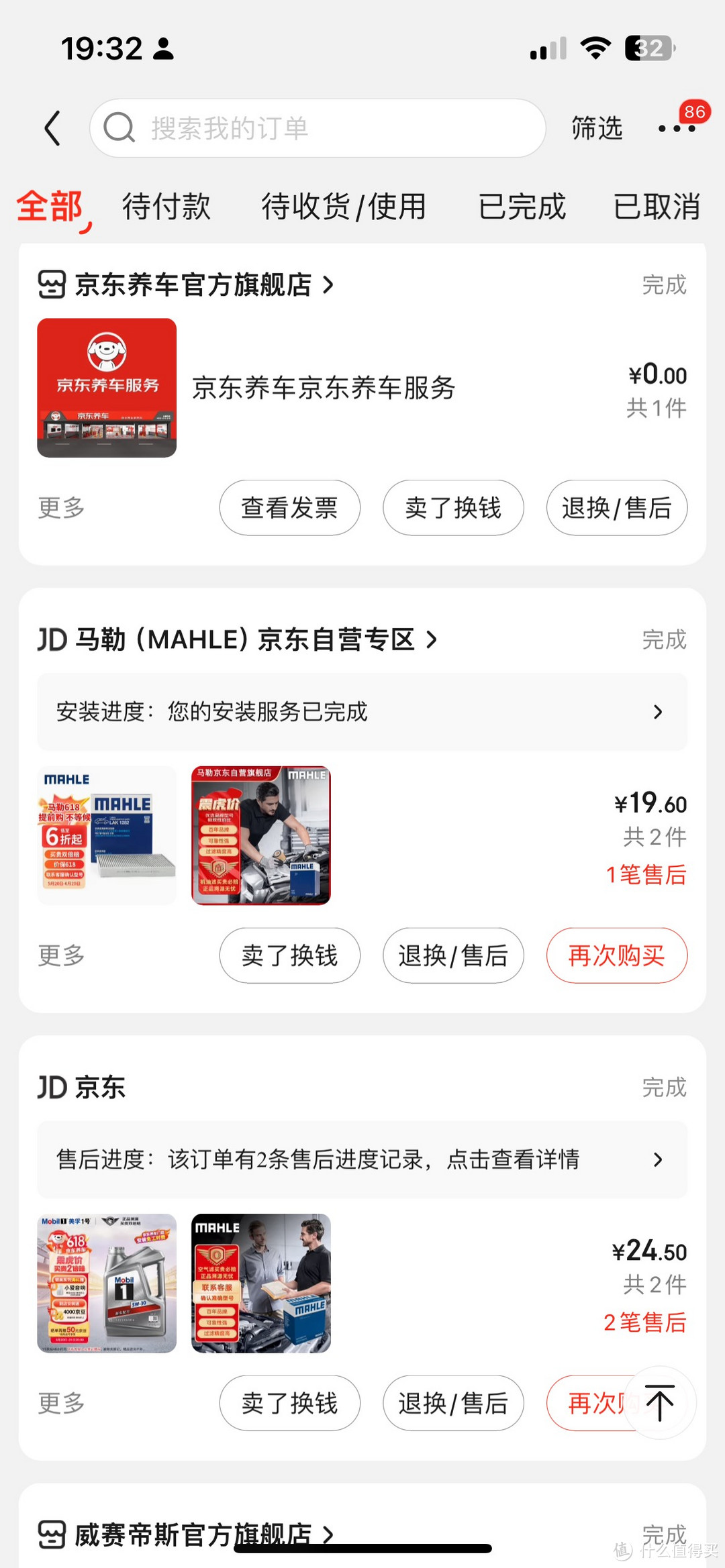Image resolution: width=725 pixels, height=1568 pixels.
Task: Tap the 搜索我的订单 search field
Action: coord(316,127)
